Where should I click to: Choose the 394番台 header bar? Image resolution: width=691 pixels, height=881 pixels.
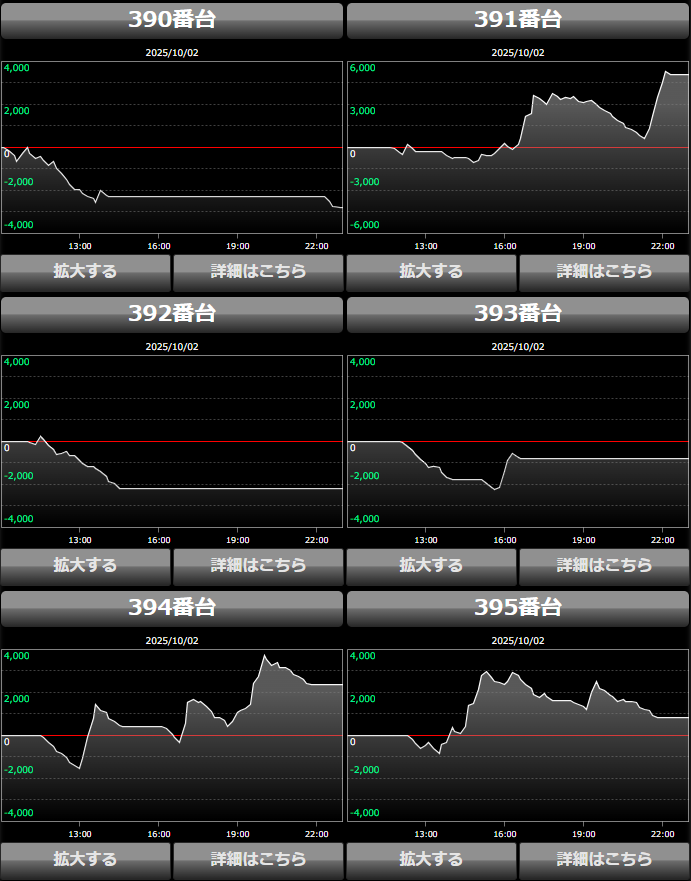click(x=172, y=608)
